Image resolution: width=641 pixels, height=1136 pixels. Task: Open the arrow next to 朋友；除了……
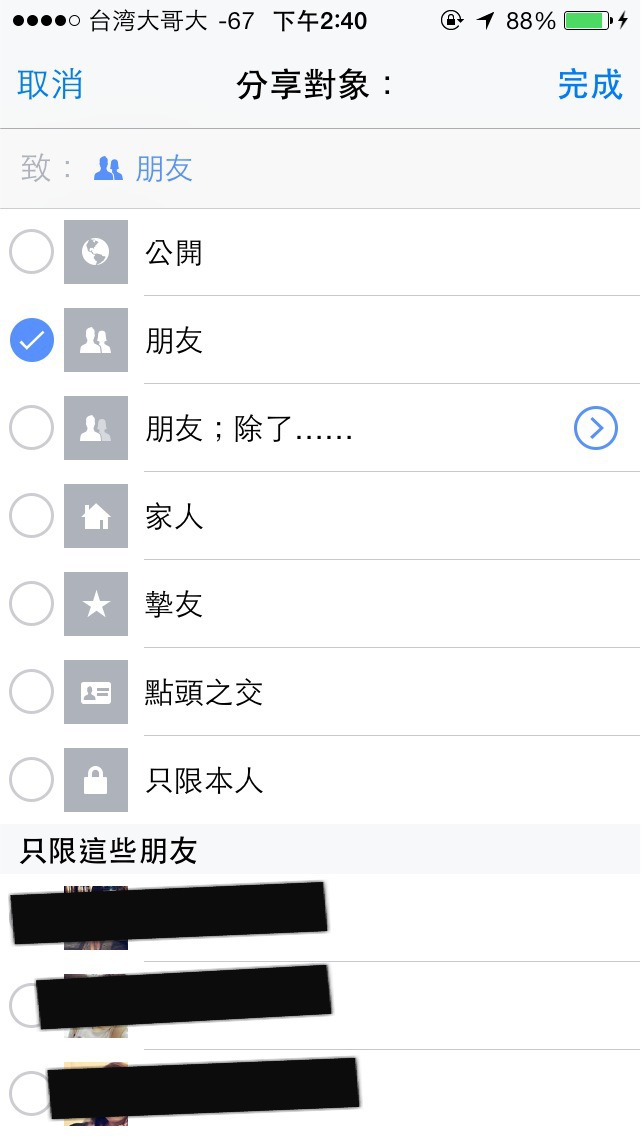coord(595,428)
